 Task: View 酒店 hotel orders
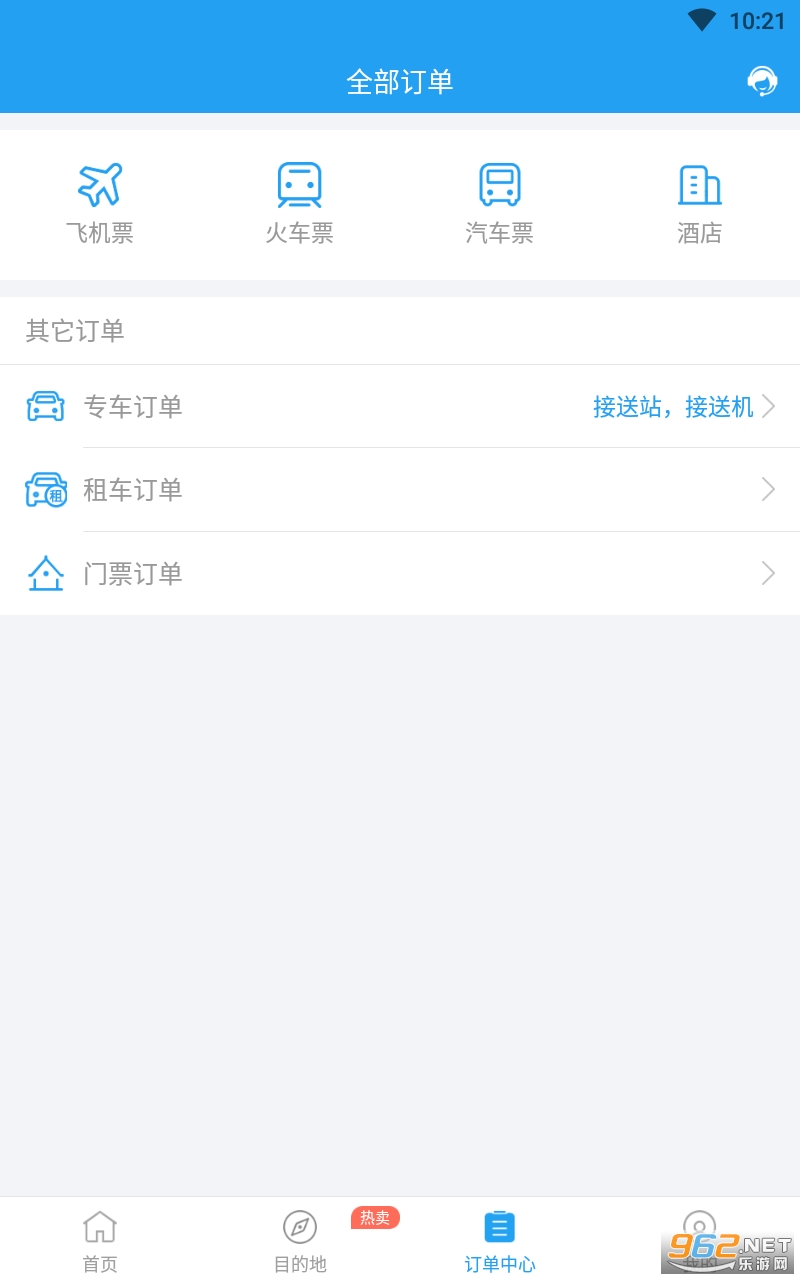(x=699, y=204)
